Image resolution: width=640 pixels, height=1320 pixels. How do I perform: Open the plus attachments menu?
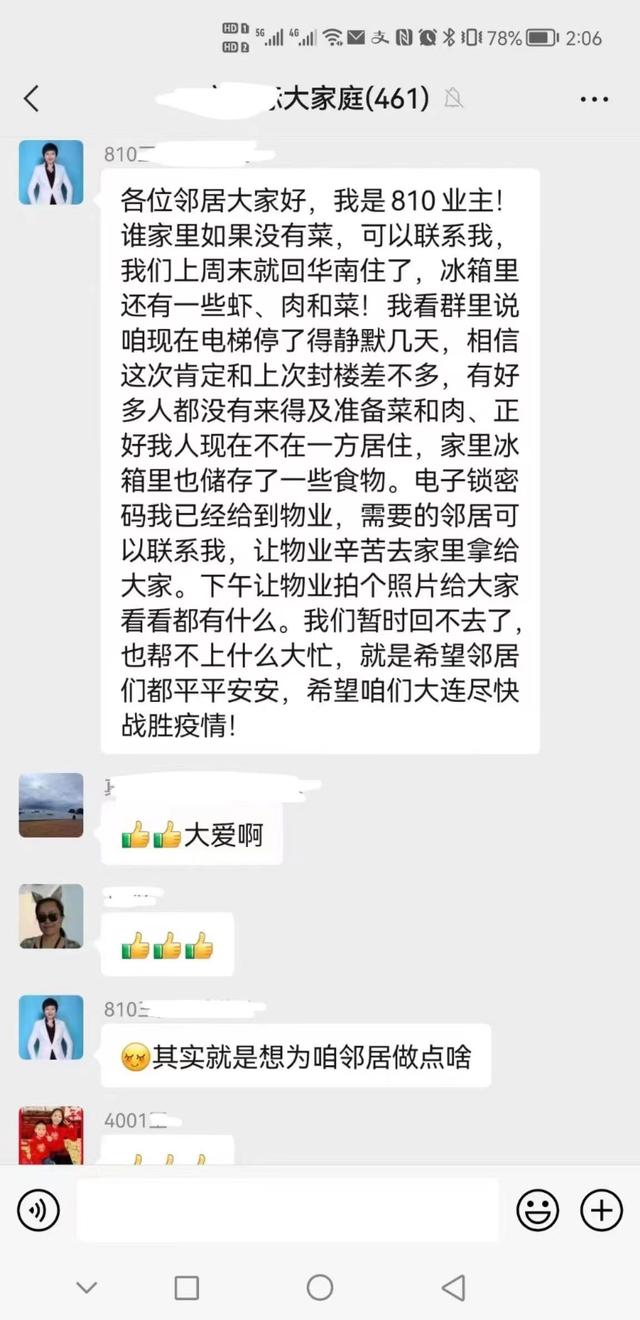coord(601,1211)
